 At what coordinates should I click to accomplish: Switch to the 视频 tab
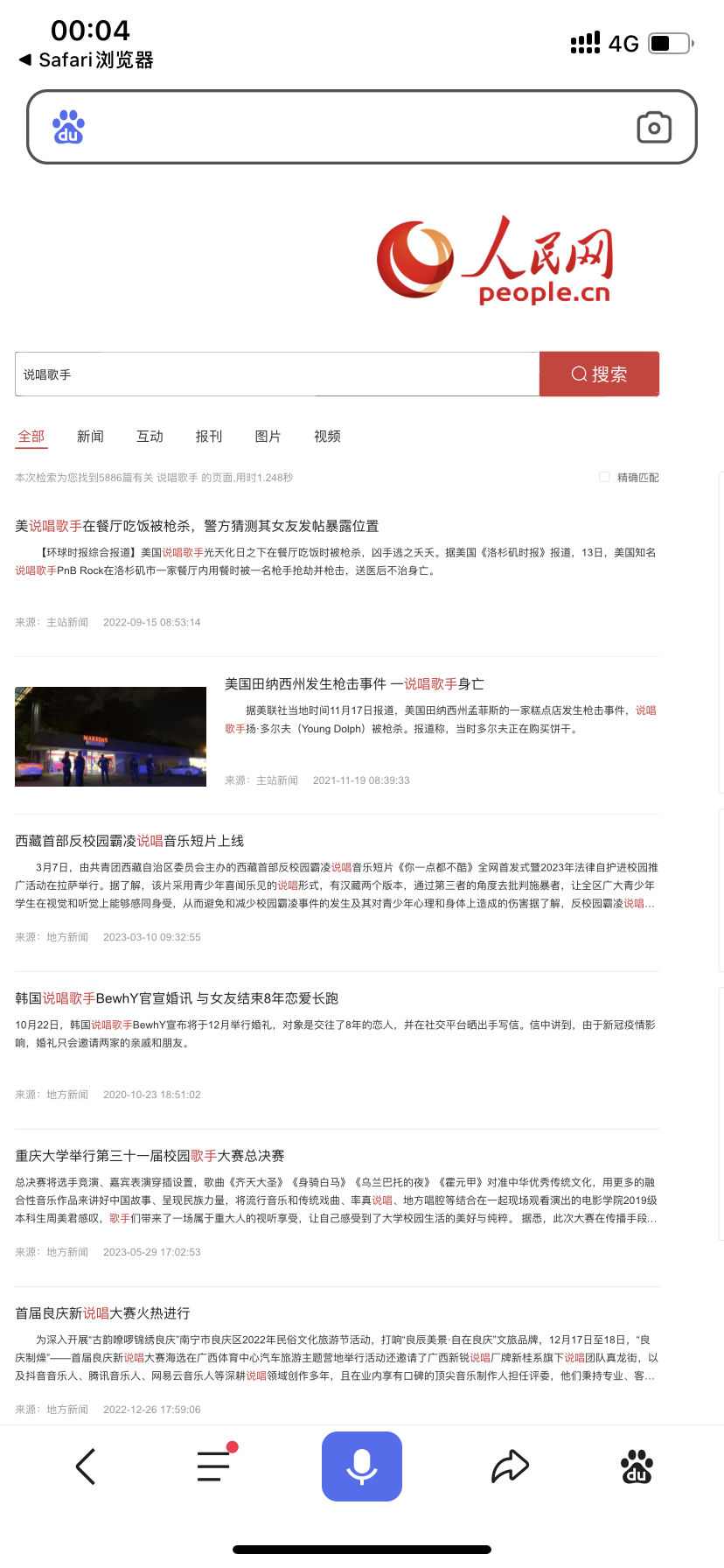coord(327,436)
